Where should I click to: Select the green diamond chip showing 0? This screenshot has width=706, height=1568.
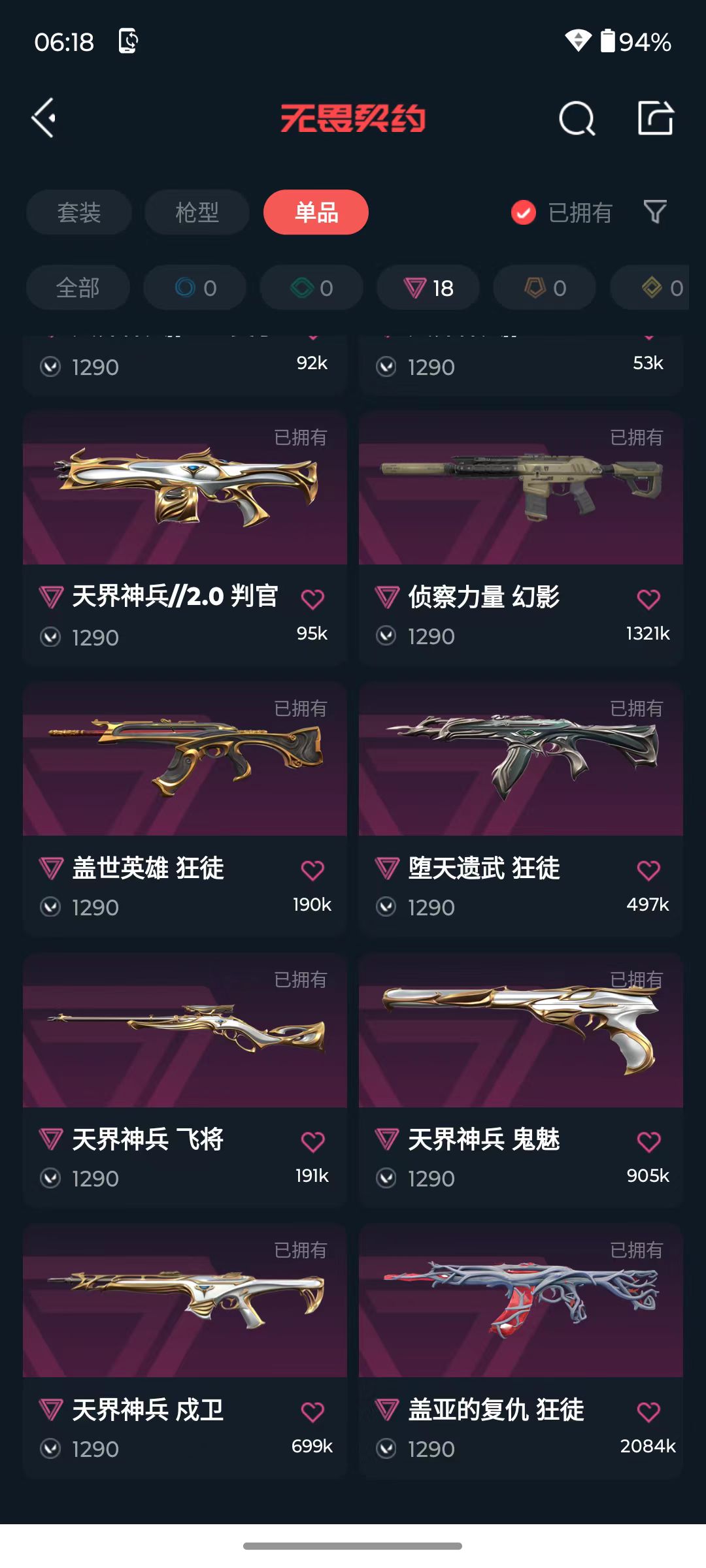(x=312, y=287)
